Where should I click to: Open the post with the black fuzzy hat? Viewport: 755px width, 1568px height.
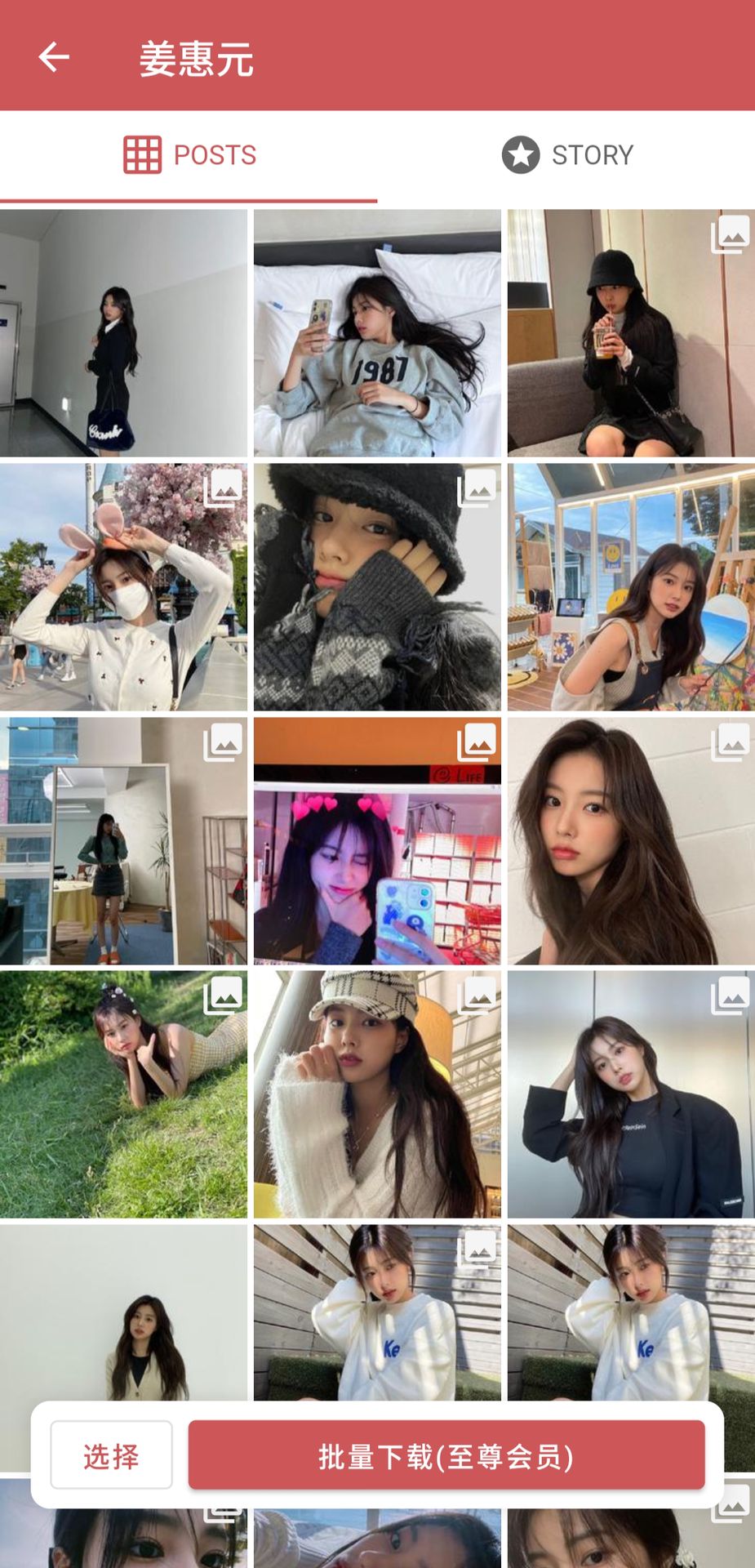(377, 587)
